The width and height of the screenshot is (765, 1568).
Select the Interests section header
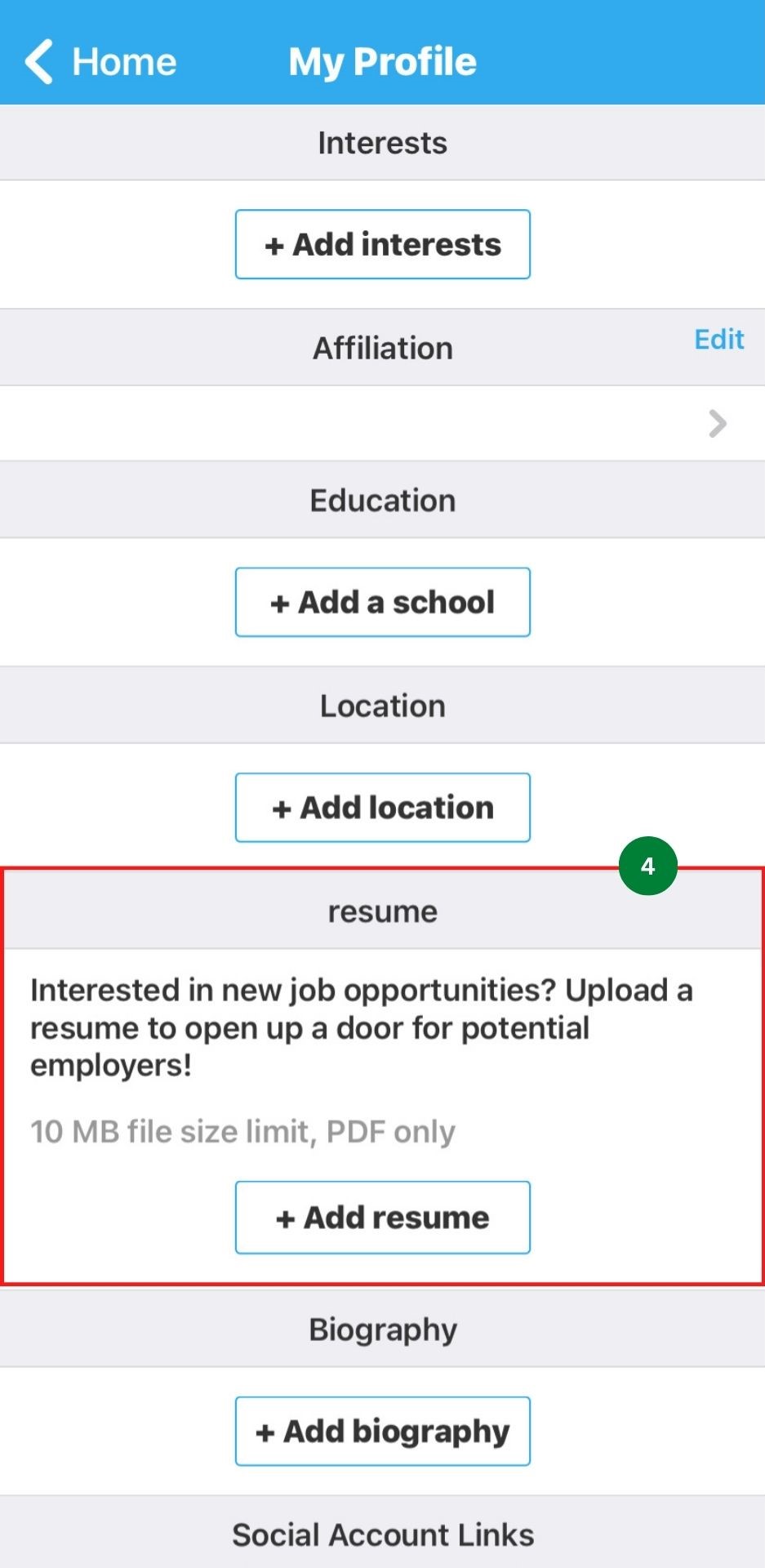[381, 141]
